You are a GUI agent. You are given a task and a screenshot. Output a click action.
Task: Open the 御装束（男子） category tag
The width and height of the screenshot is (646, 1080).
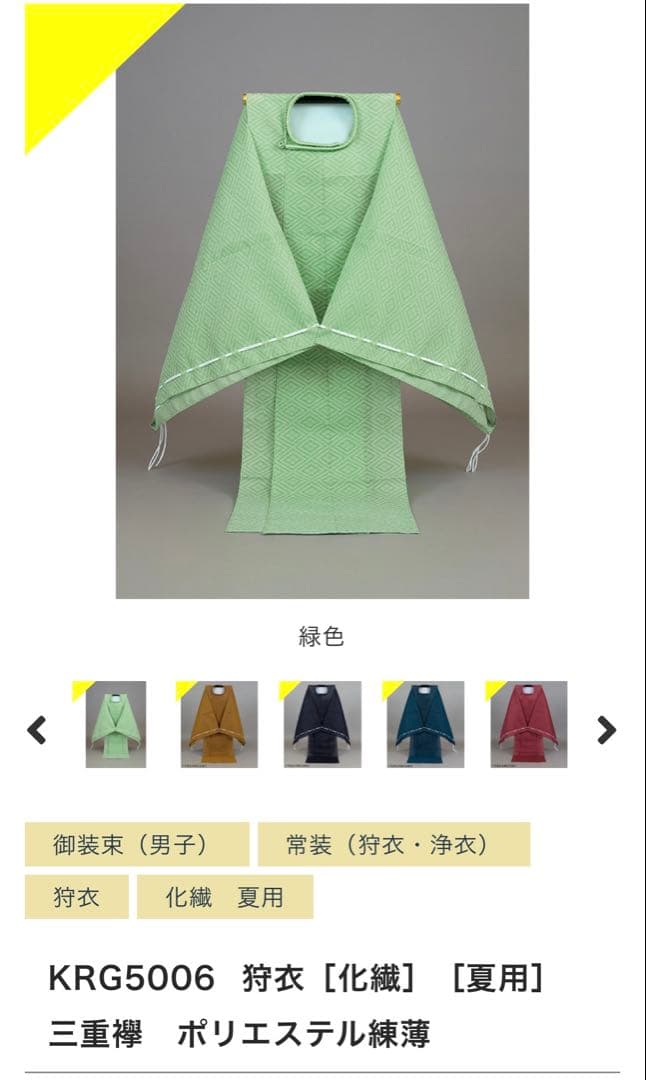137,844
